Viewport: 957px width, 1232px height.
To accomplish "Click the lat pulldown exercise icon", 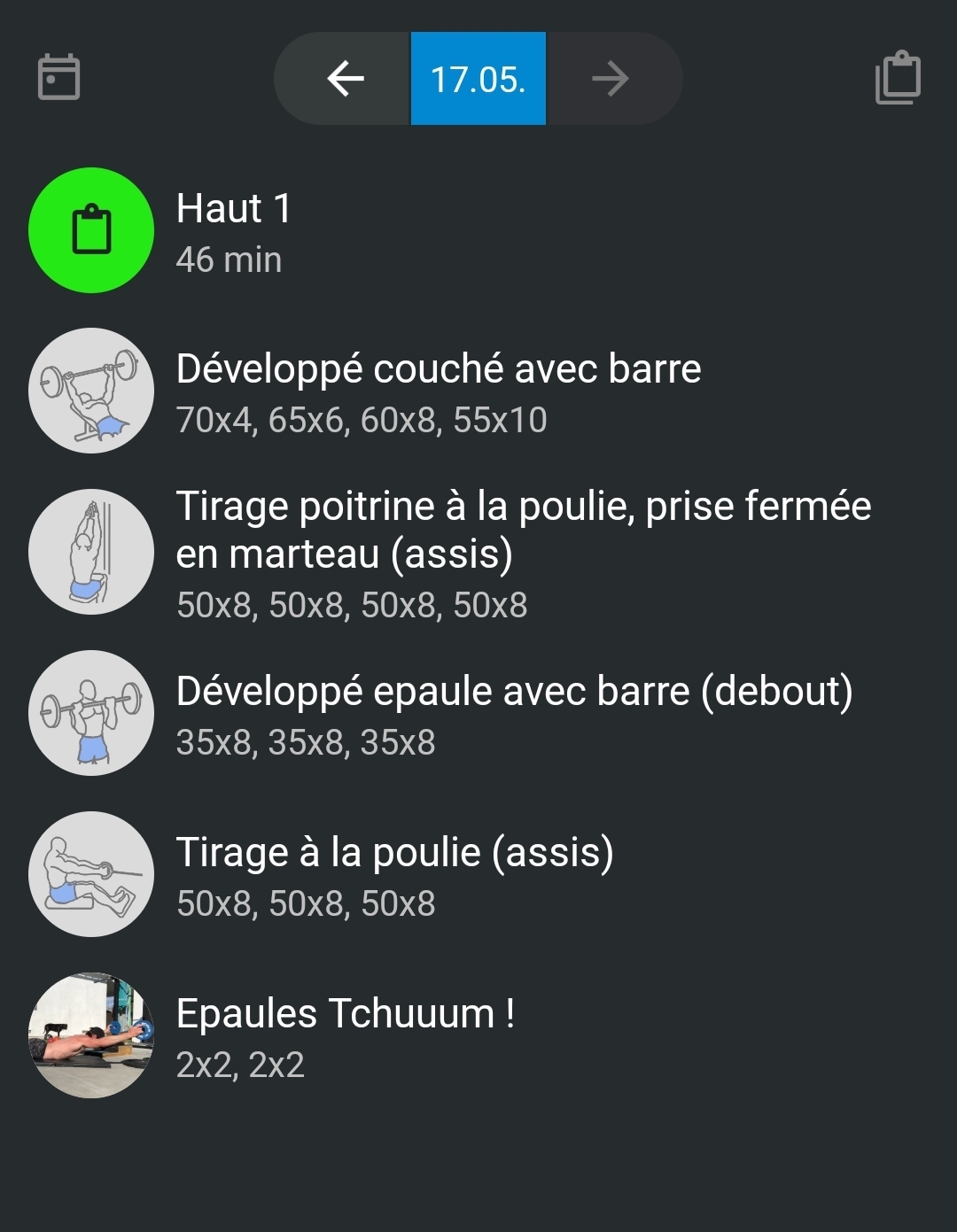I will pyautogui.click(x=90, y=552).
